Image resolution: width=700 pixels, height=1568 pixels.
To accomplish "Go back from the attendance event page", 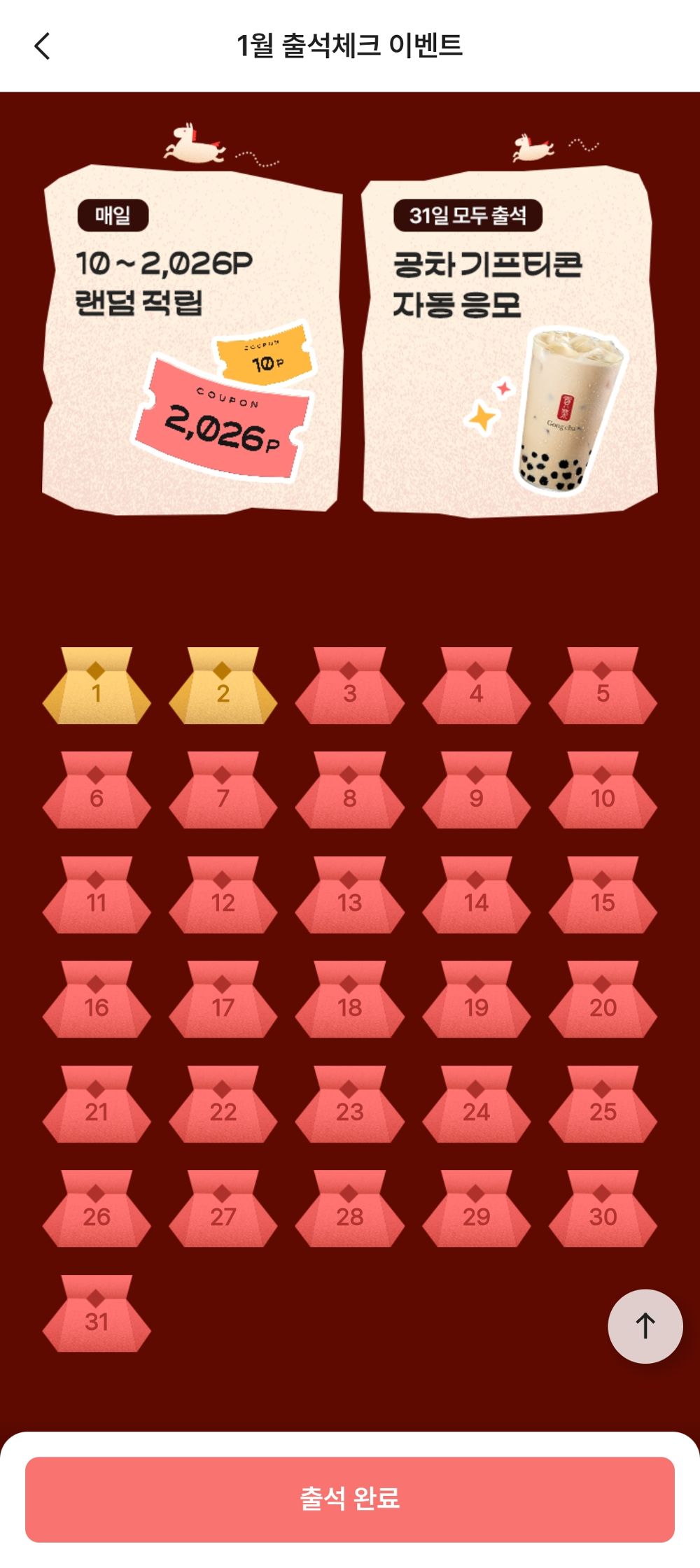I will [x=43, y=46].
